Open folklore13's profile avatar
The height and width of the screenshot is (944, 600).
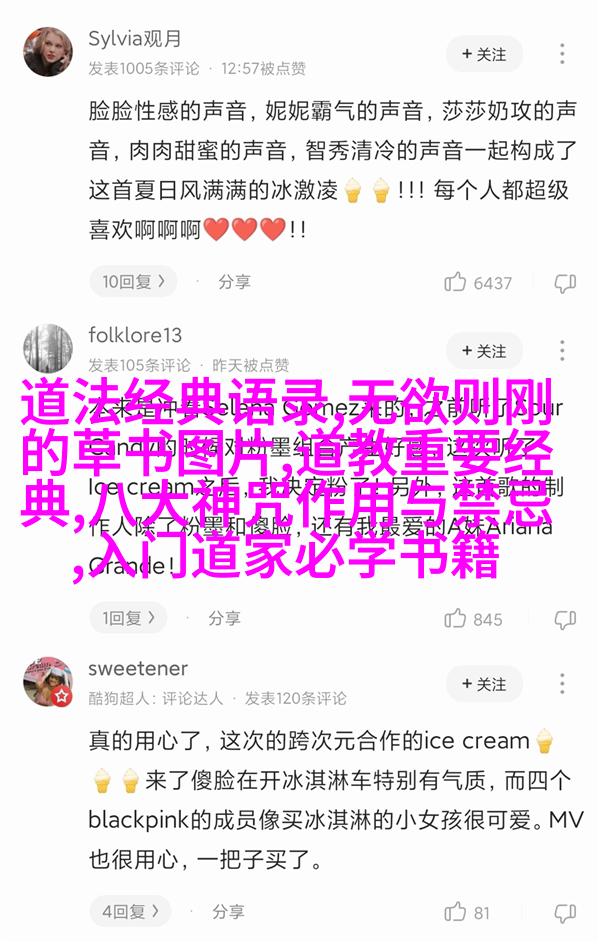pyautogui.click(x=48, y=348)
